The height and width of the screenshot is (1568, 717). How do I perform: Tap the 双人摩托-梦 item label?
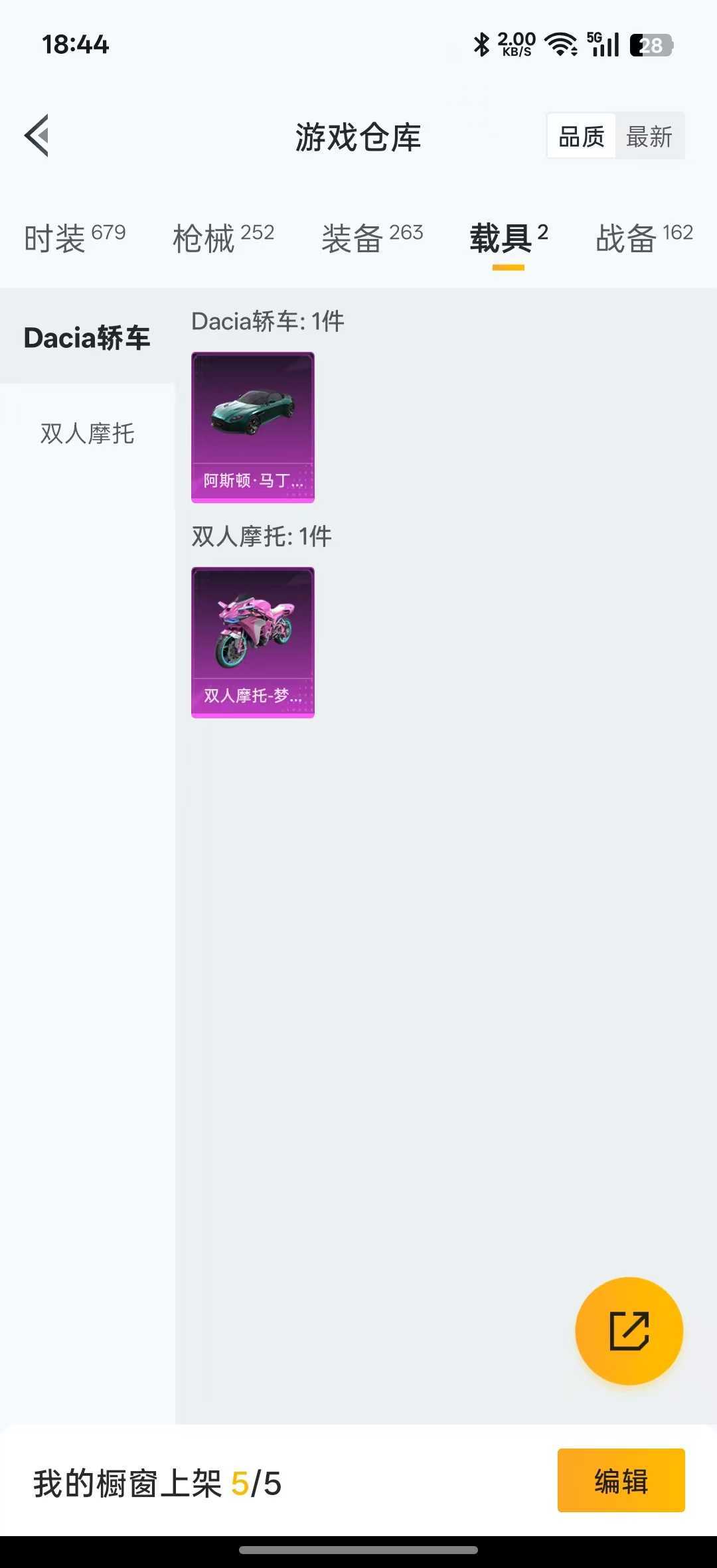[x=252, y=696]
